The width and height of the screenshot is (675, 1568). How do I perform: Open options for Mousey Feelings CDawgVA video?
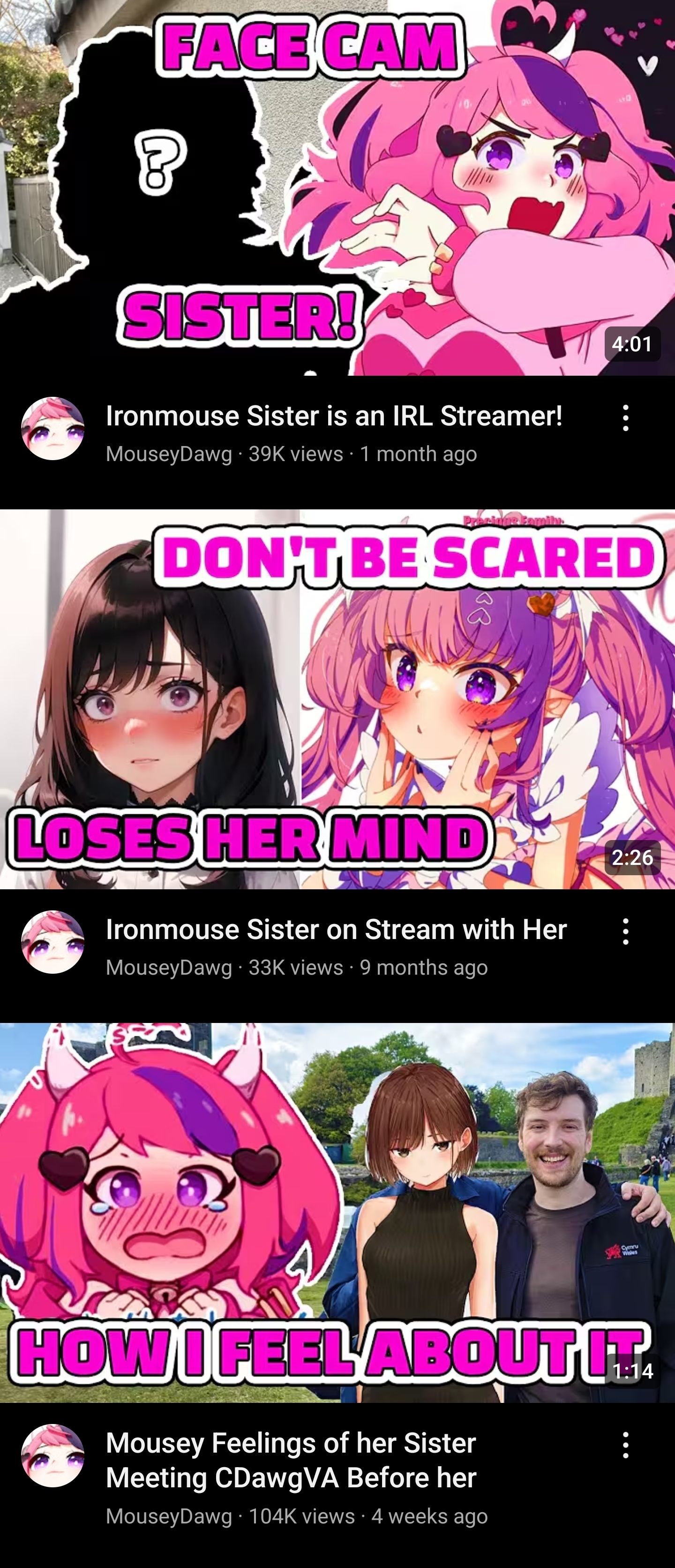626,1445
